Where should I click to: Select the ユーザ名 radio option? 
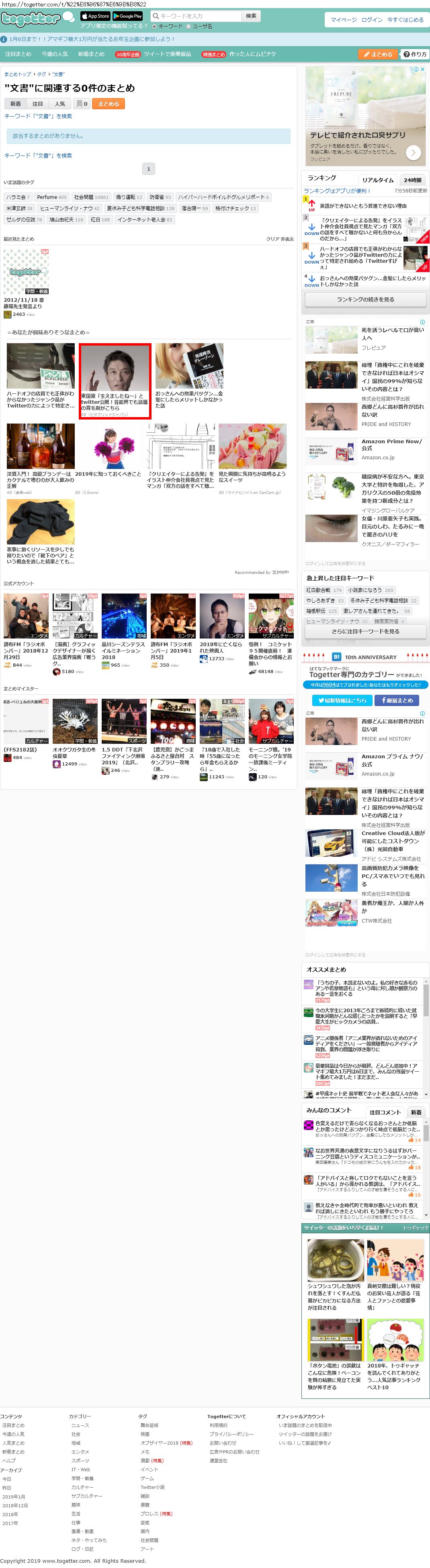(200, 27)
